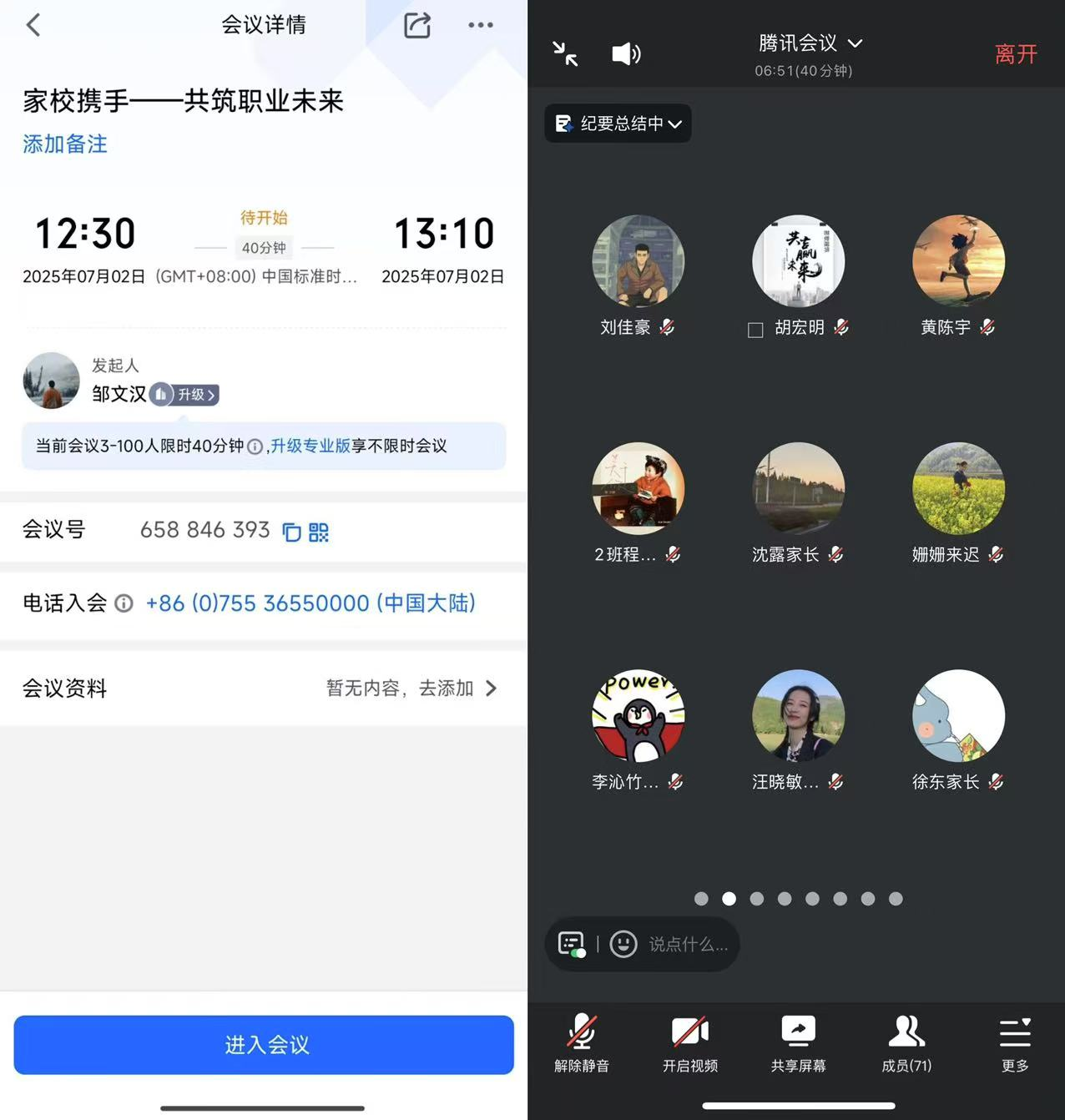The height and width of the screenshot is (1120, 1065).
Task: Open the 会议资料 row
Action: 263,688
